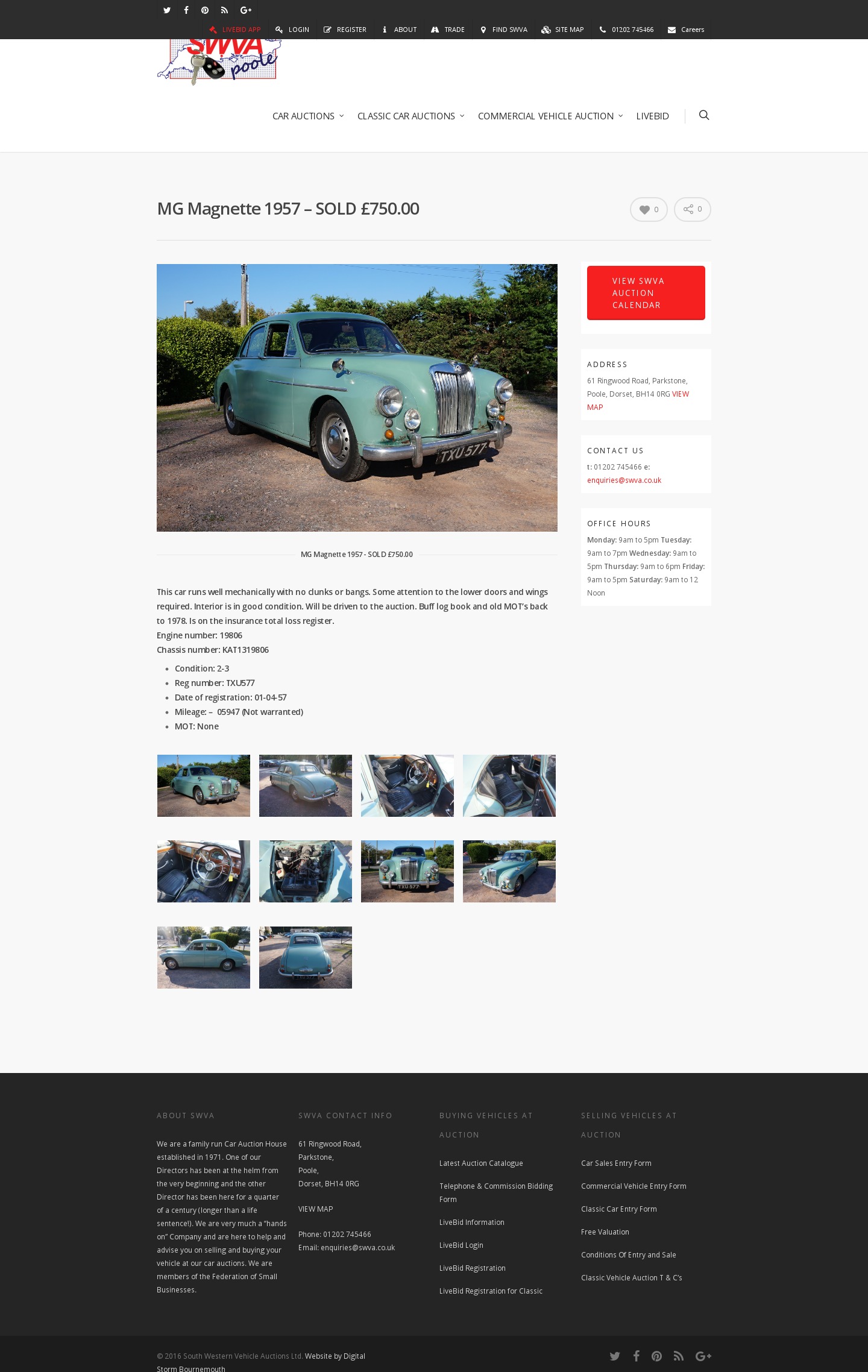
Task: Expand the Classic Car Auctions menu
Action: 410,116
